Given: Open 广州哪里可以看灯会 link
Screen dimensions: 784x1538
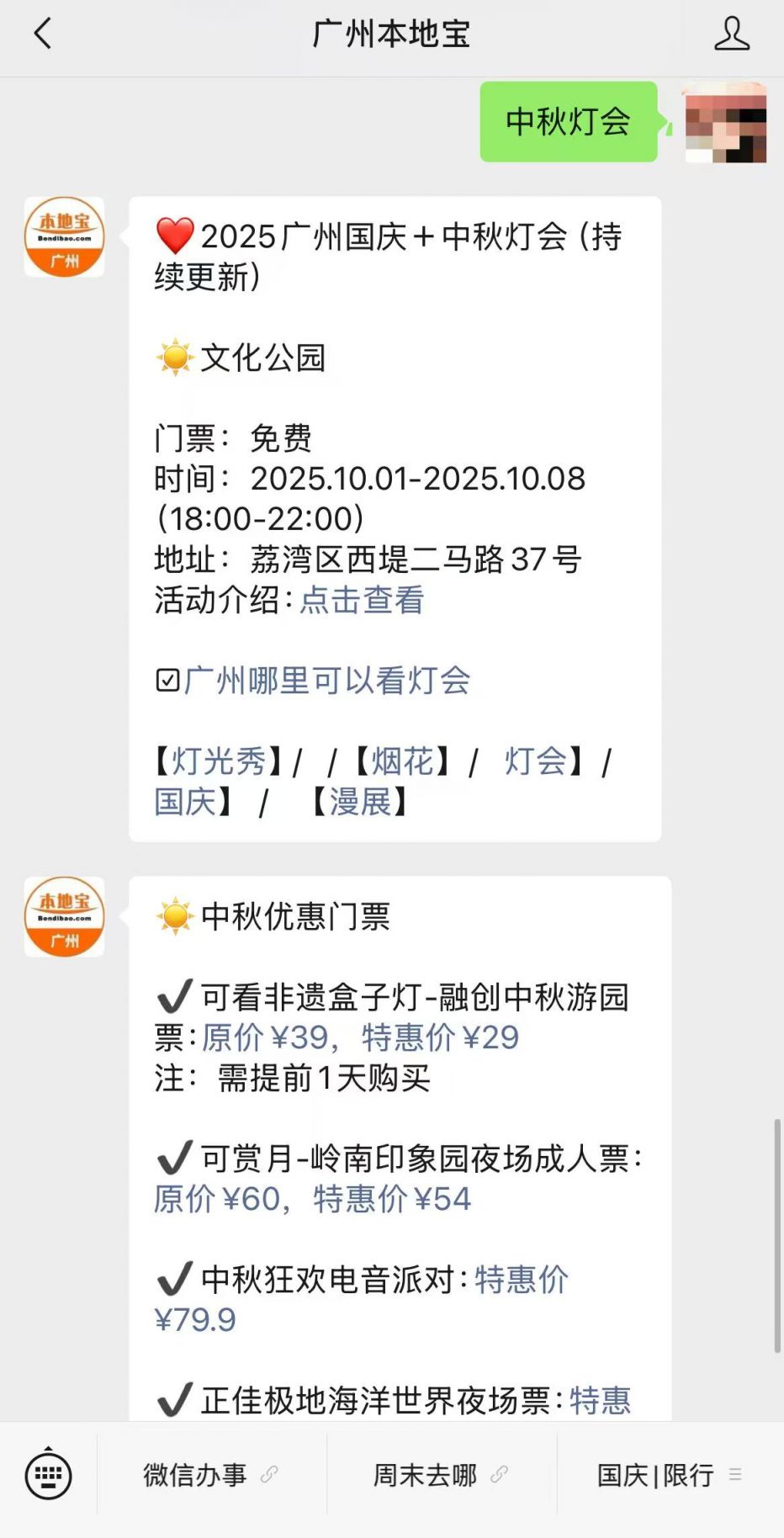Looking at the screenshot, I should click(x=326, y=681).
